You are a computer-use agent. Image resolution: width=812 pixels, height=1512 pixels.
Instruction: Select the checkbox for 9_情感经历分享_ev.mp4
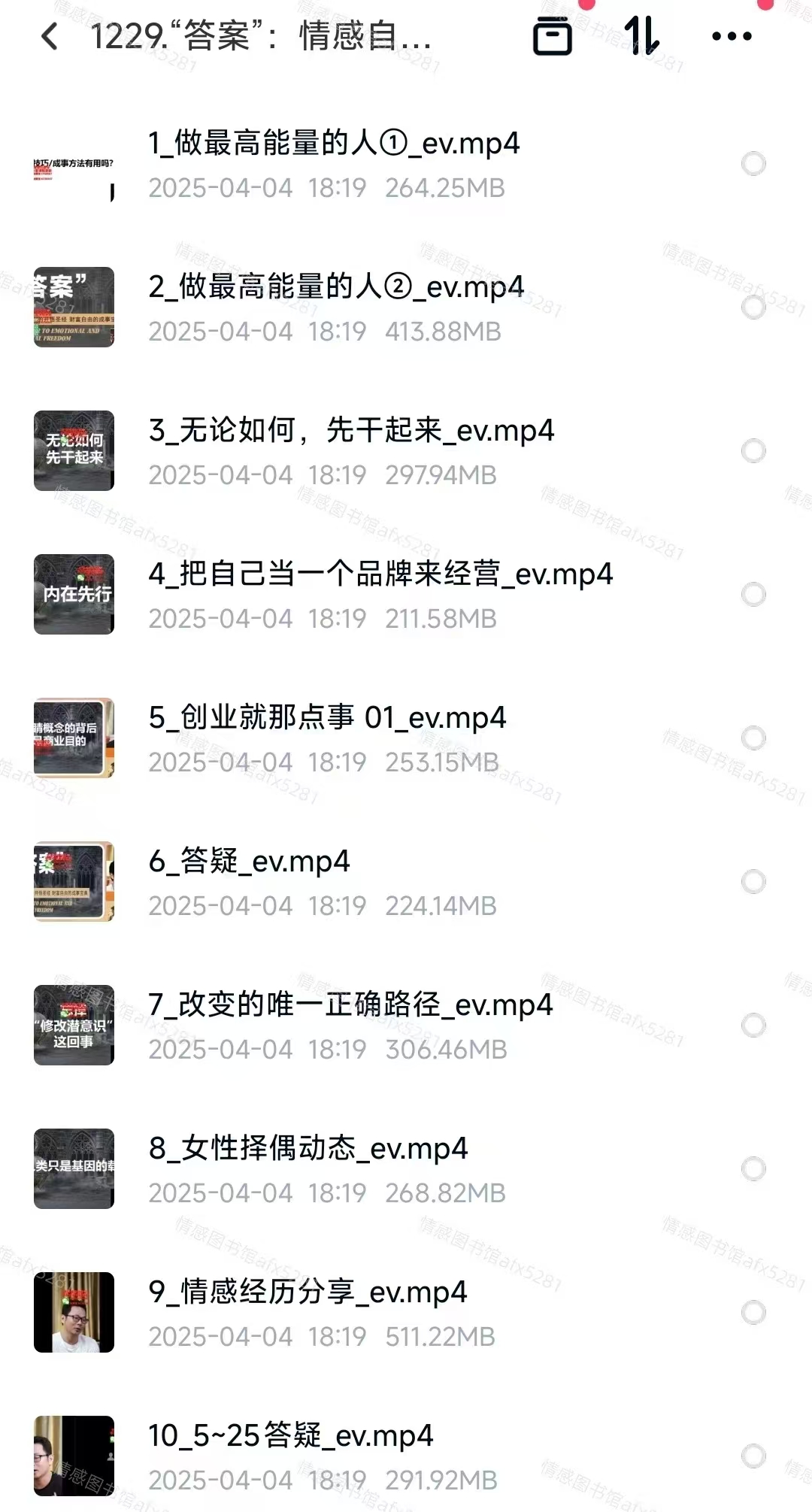tap(753, 1313)
